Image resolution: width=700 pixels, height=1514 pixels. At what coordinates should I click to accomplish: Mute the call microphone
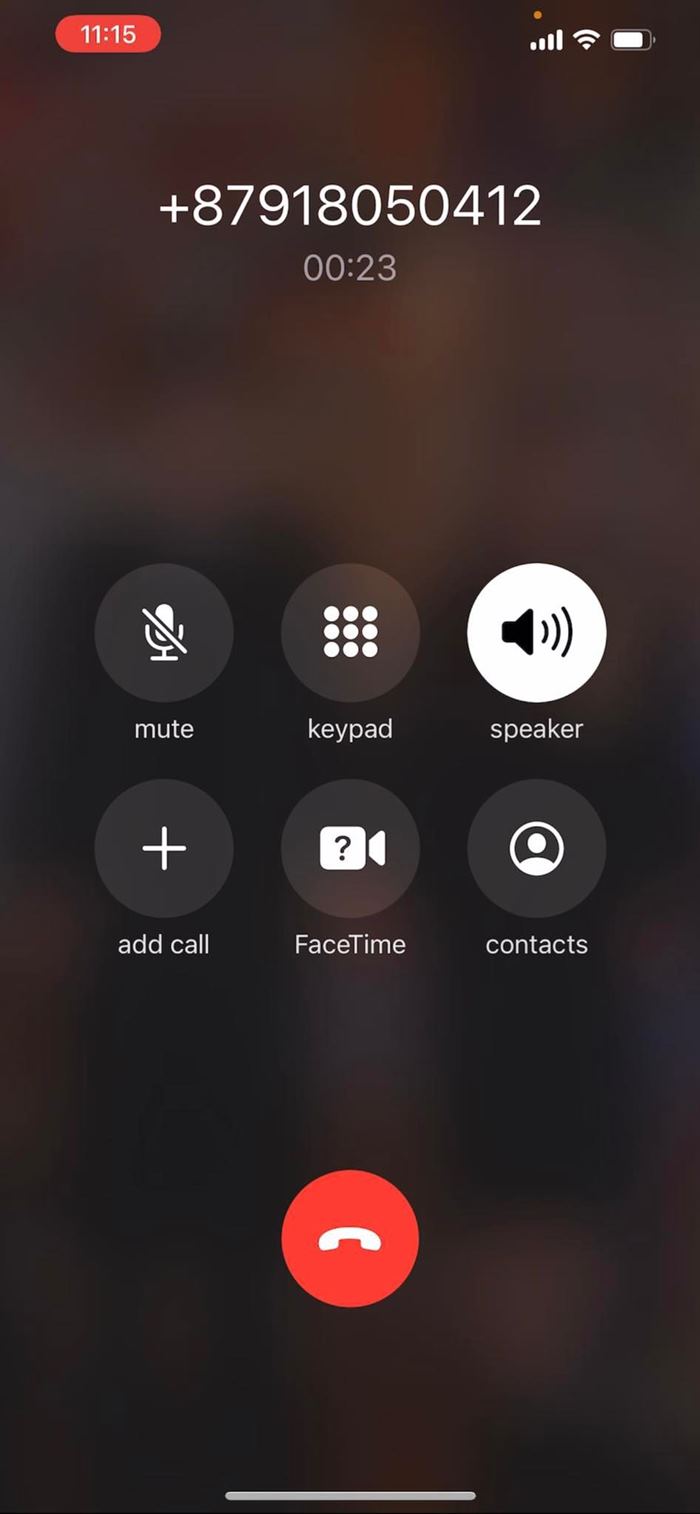(164, 633)
